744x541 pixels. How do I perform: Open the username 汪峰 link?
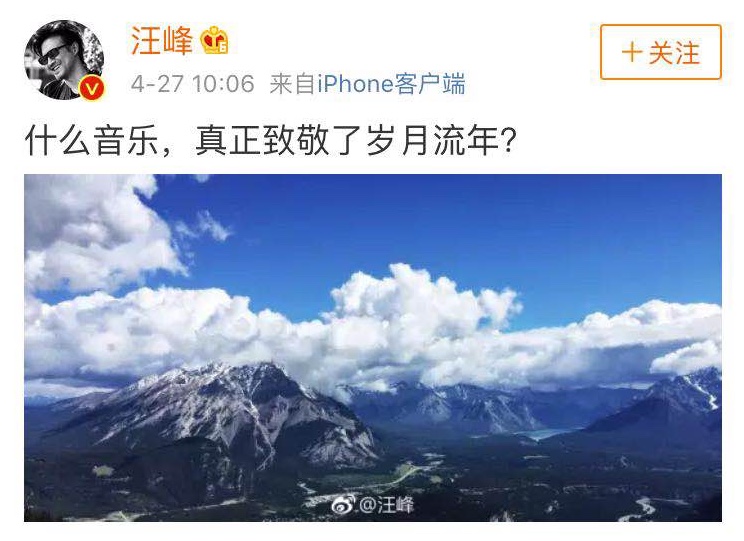click(162, 41)
